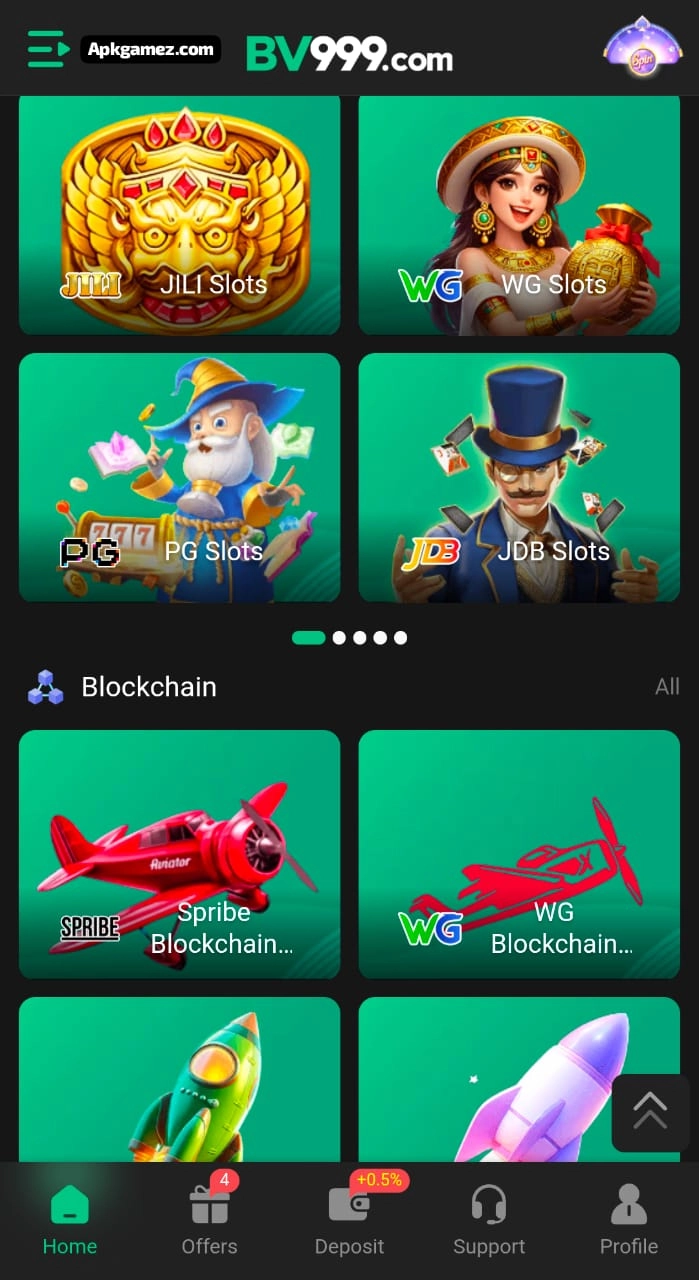Launch the PG Slots tile
The image size is (699, 1280).
point(180,477)
